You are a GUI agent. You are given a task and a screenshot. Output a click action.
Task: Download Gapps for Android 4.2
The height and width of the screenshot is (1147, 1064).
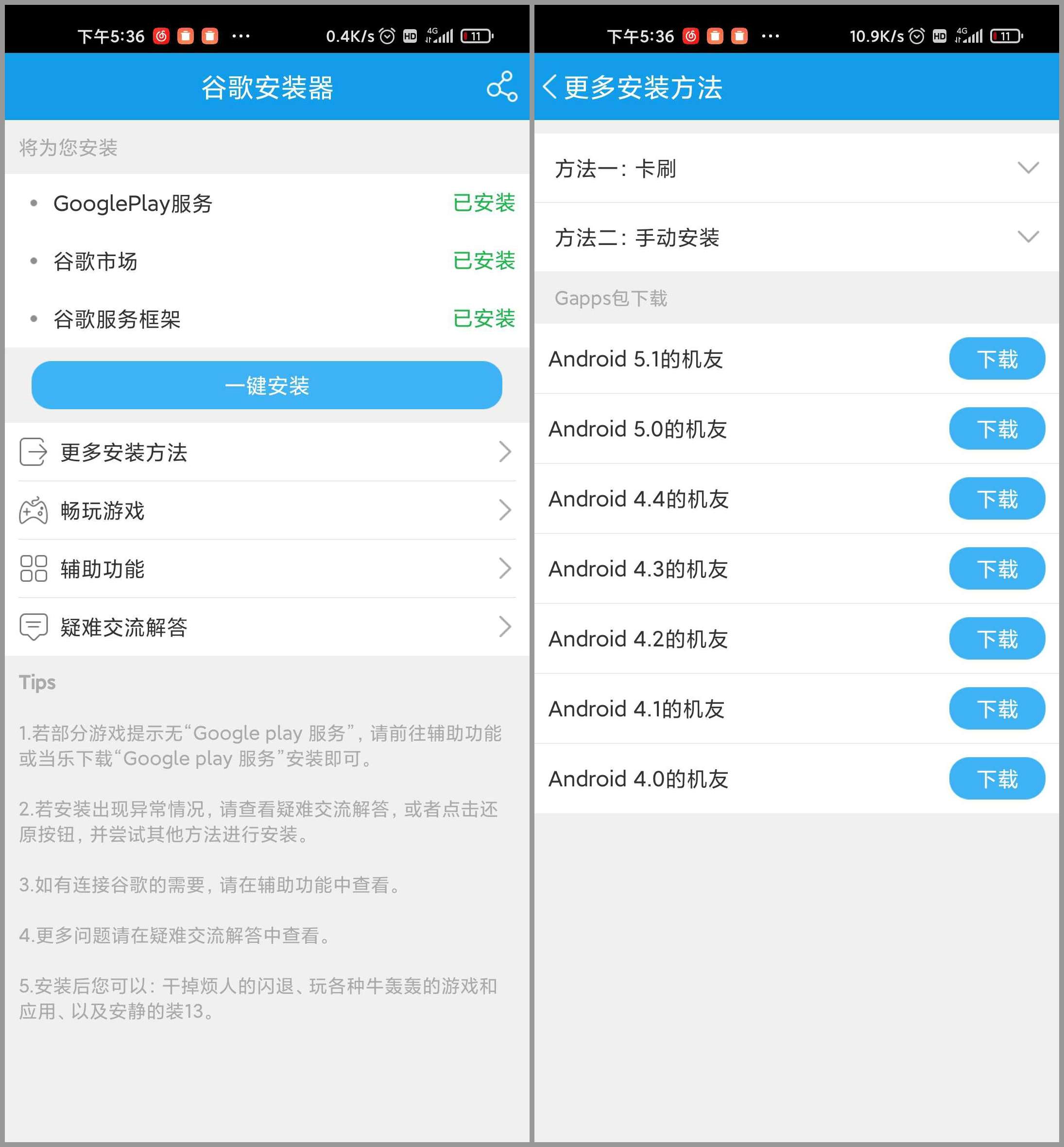[x=996, y=639]
